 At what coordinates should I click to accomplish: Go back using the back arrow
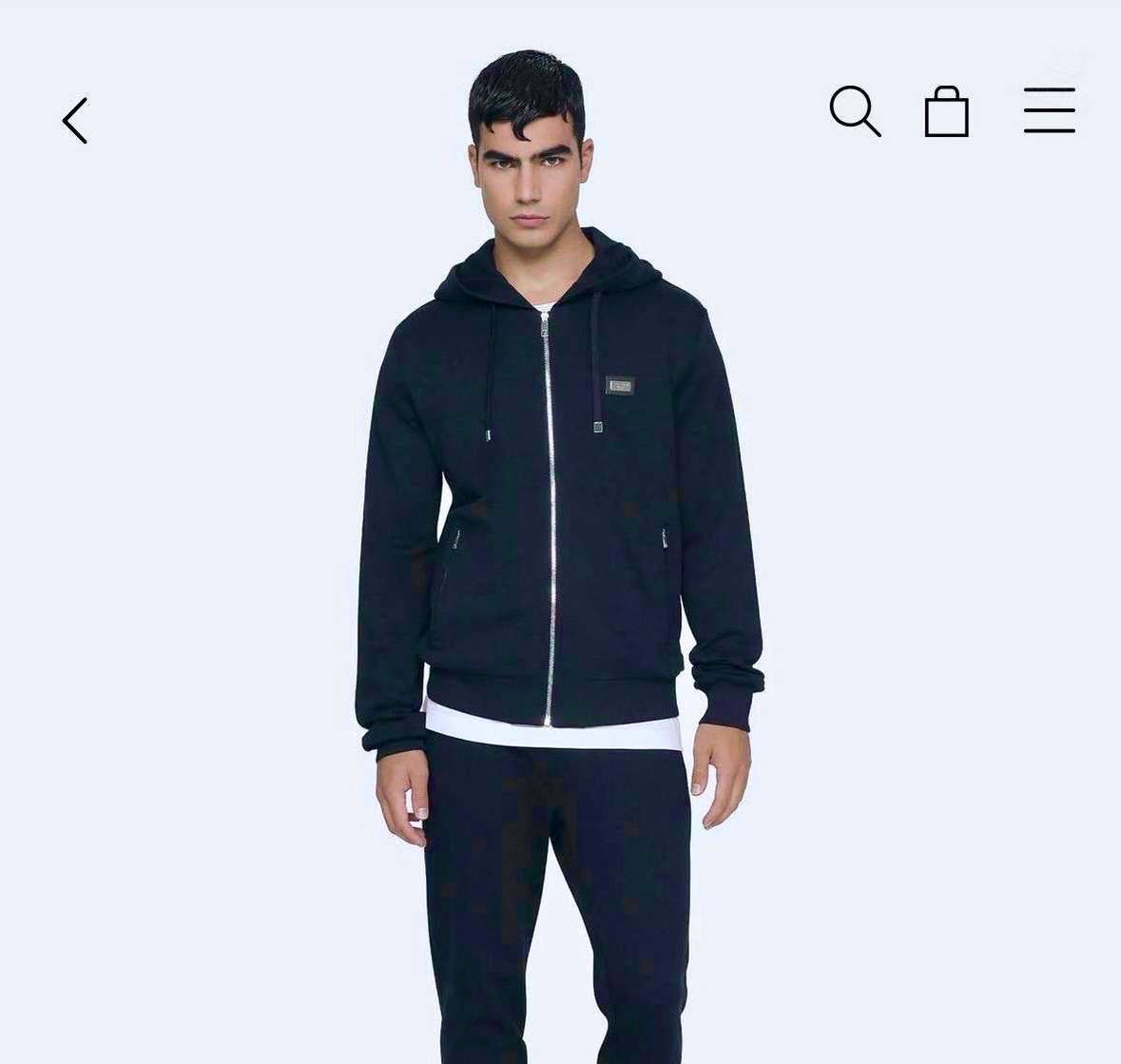[x=75, y=121]
